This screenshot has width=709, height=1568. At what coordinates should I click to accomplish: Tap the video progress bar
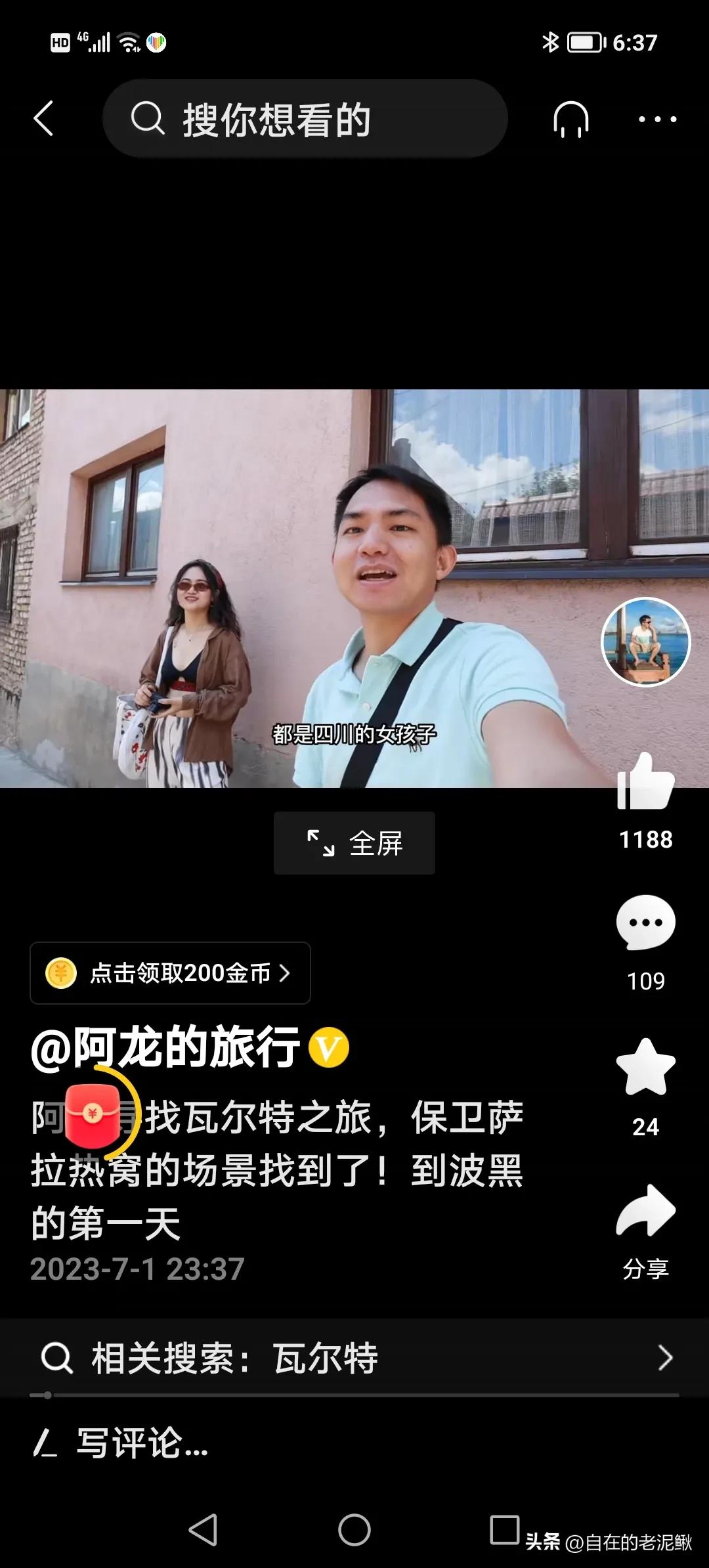click(x=354, y=1395)
